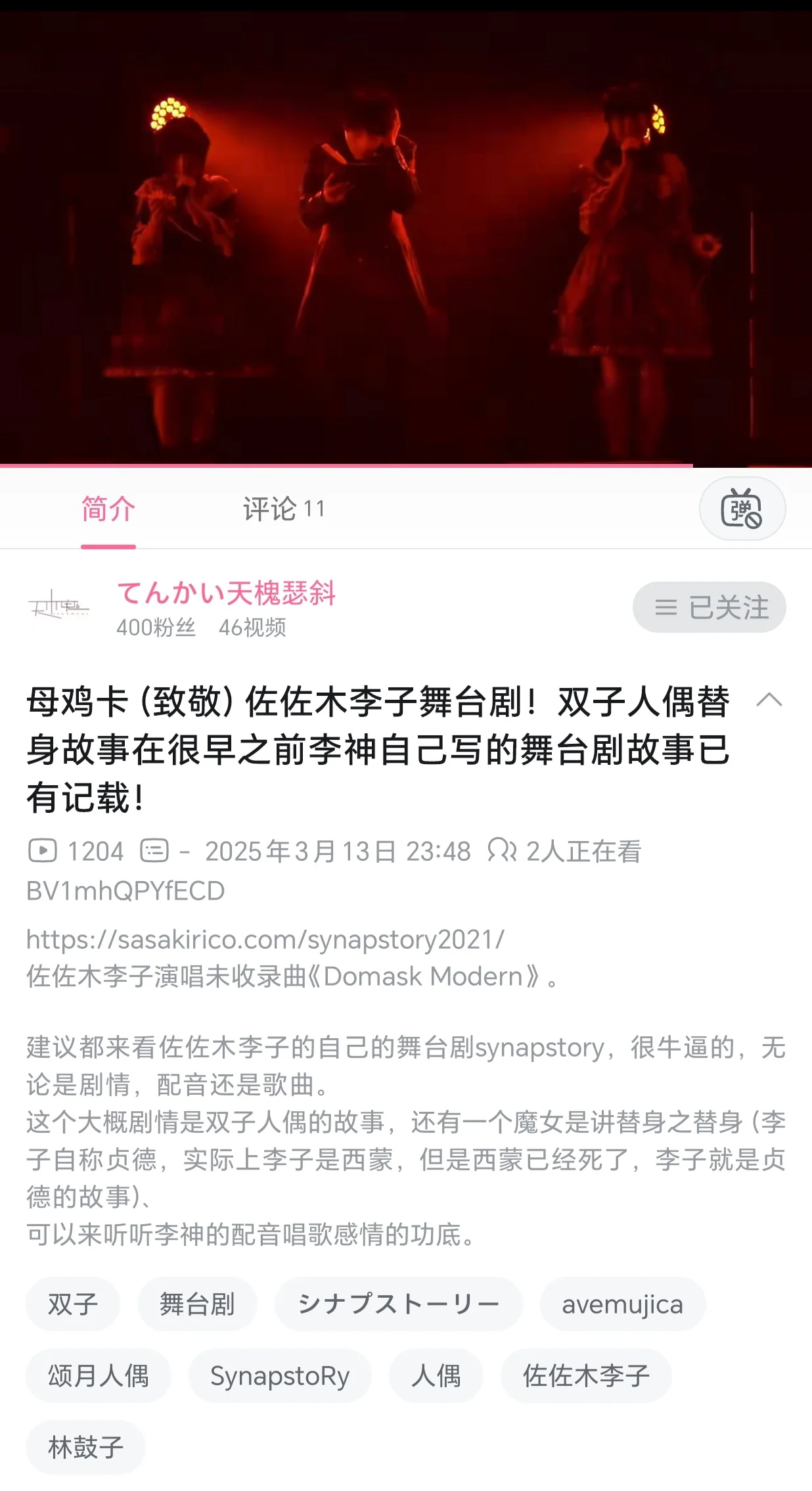Switch to the 评论 comments tab
The height and width of the screenshot is (1491, 812).
coord(284,509)
